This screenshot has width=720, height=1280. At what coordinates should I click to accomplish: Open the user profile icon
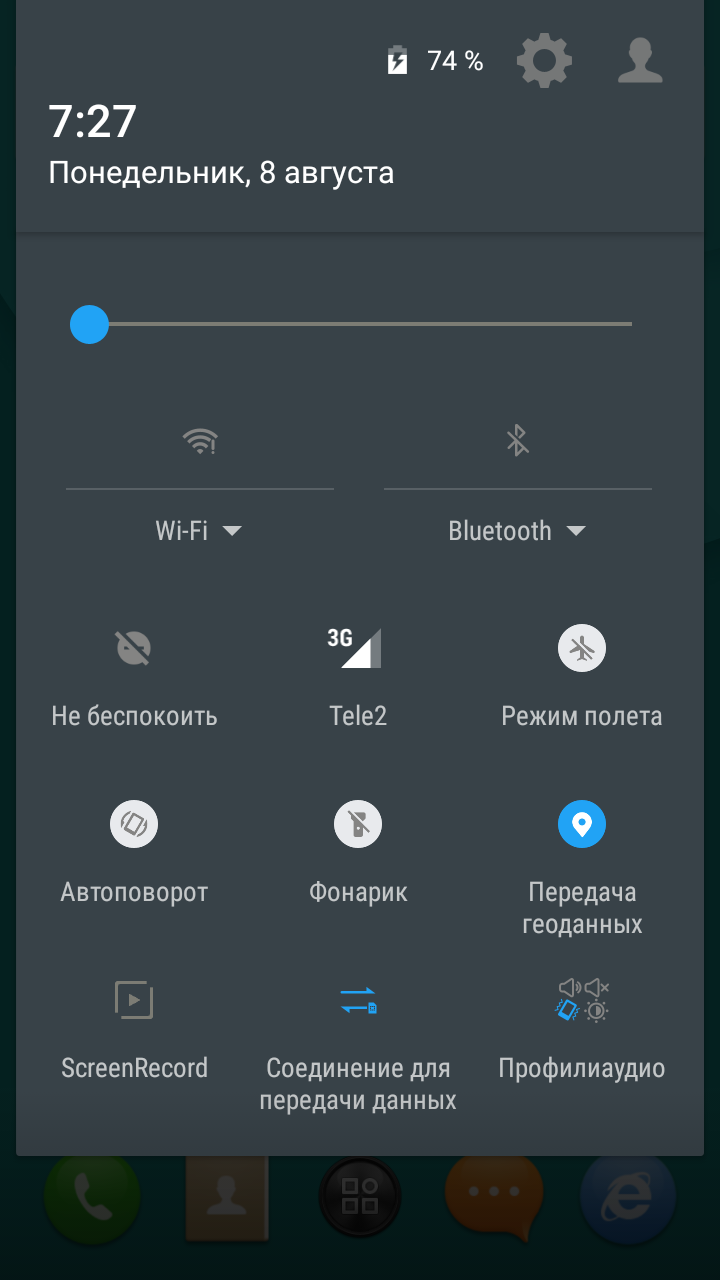[x=640, y=61]
